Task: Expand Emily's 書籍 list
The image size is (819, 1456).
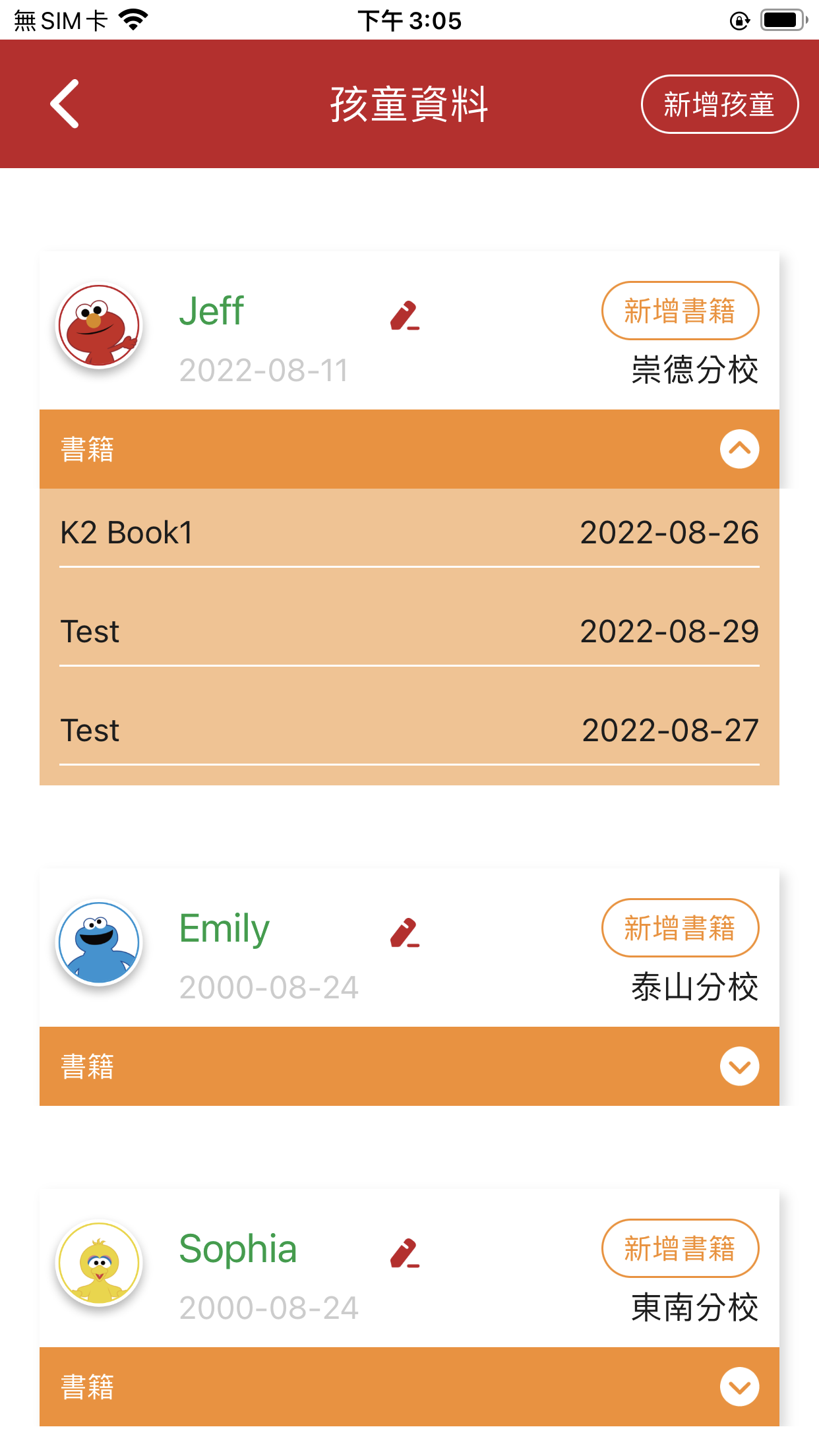Action: [739, 1066]
